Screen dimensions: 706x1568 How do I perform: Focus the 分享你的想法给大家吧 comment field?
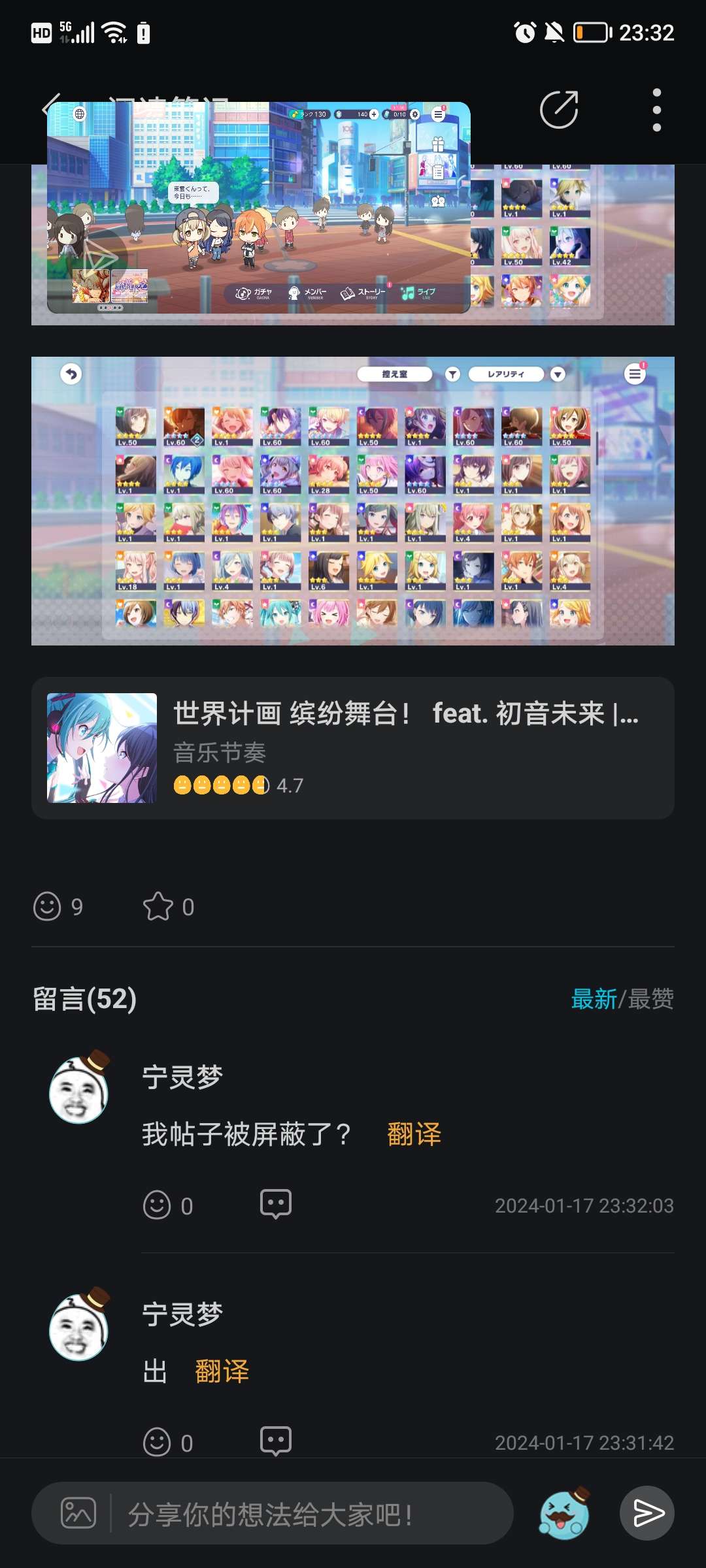pos(314,1514)
